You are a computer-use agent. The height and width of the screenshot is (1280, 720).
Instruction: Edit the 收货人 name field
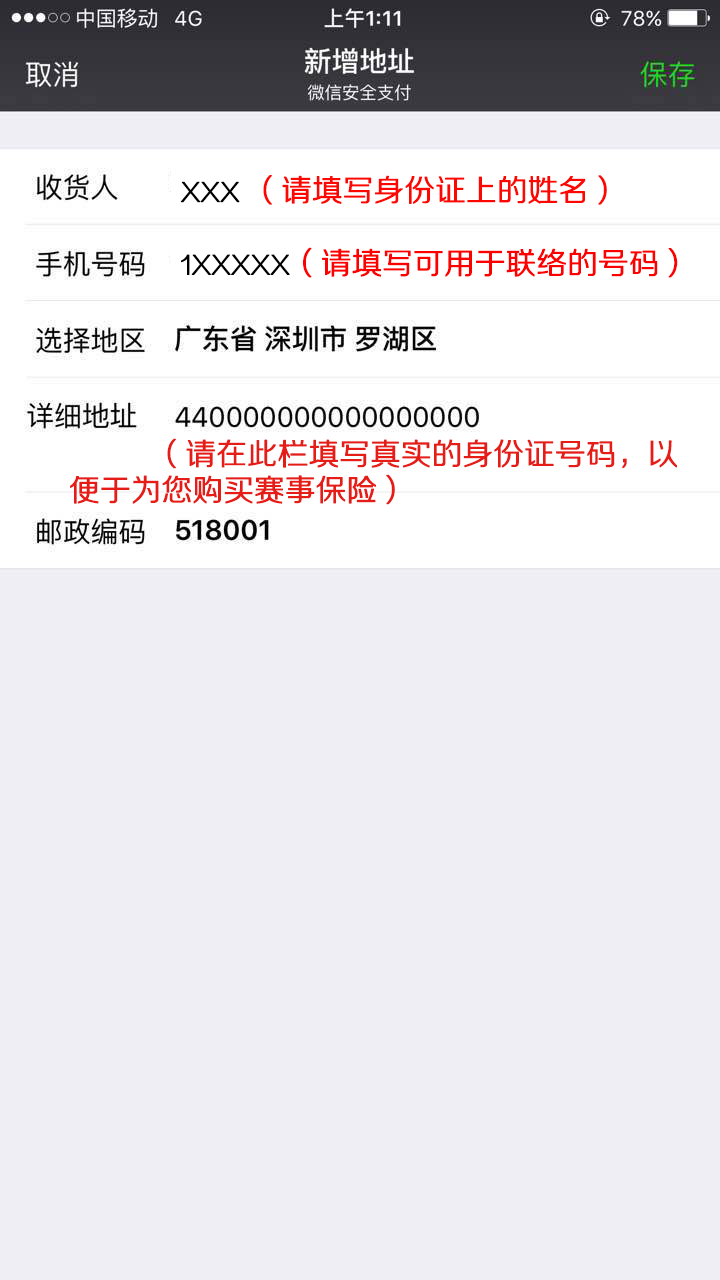point(360,187)
